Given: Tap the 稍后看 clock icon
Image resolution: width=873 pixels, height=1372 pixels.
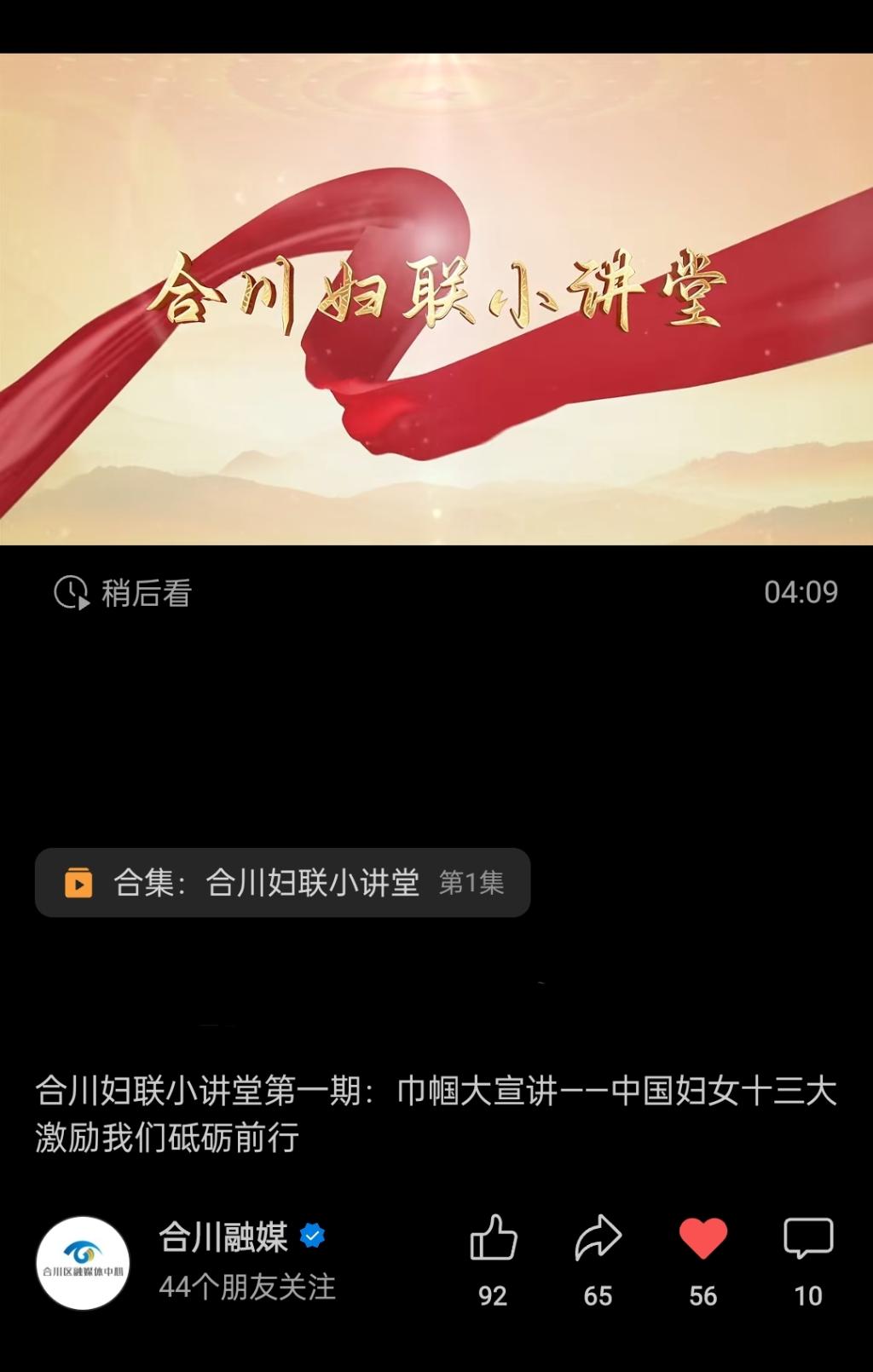Looking at the screenshot, I should [x=71, y=594].
